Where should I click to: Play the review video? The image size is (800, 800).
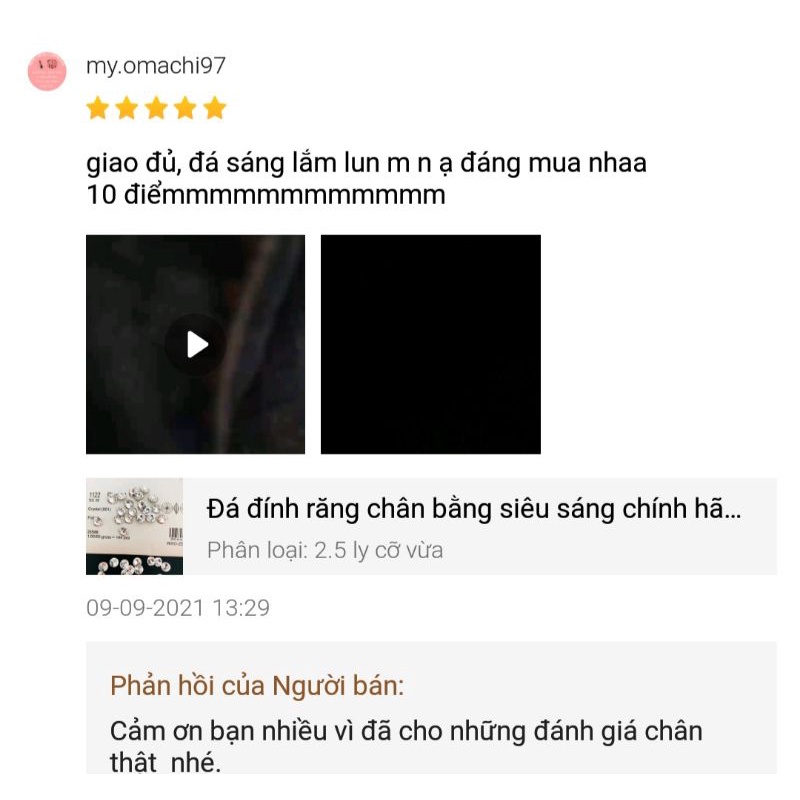pos(196,345)
